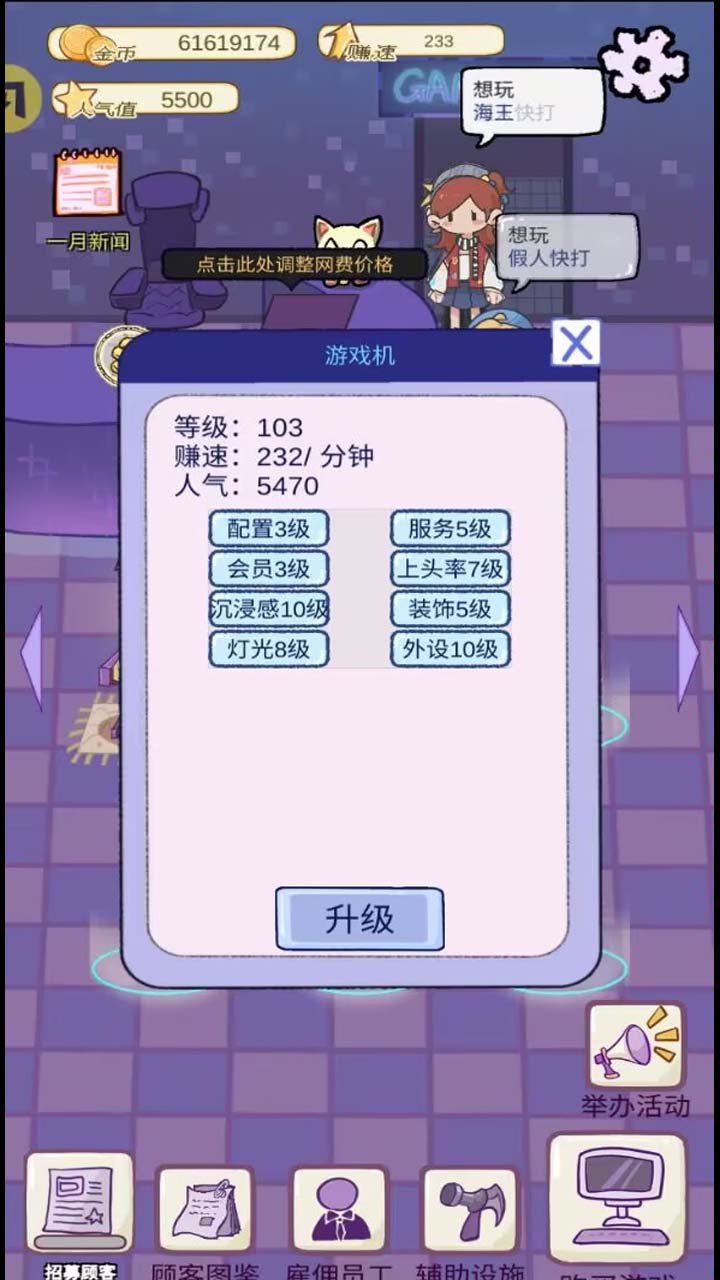Select the 沉浸感10级 attribute

click(268, 609)
